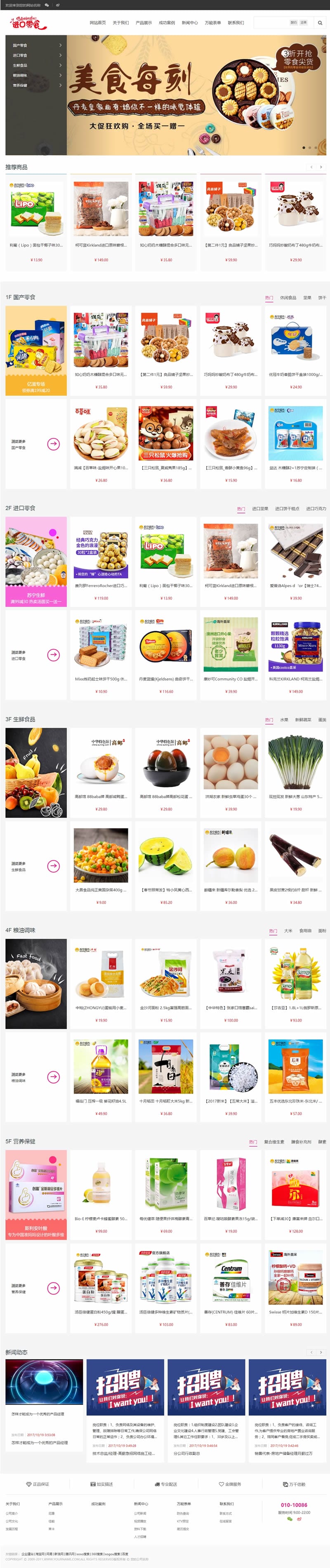330x1568 pixels.
Task: Tap the search magnifier icon
Action: (x=320, y=23)
